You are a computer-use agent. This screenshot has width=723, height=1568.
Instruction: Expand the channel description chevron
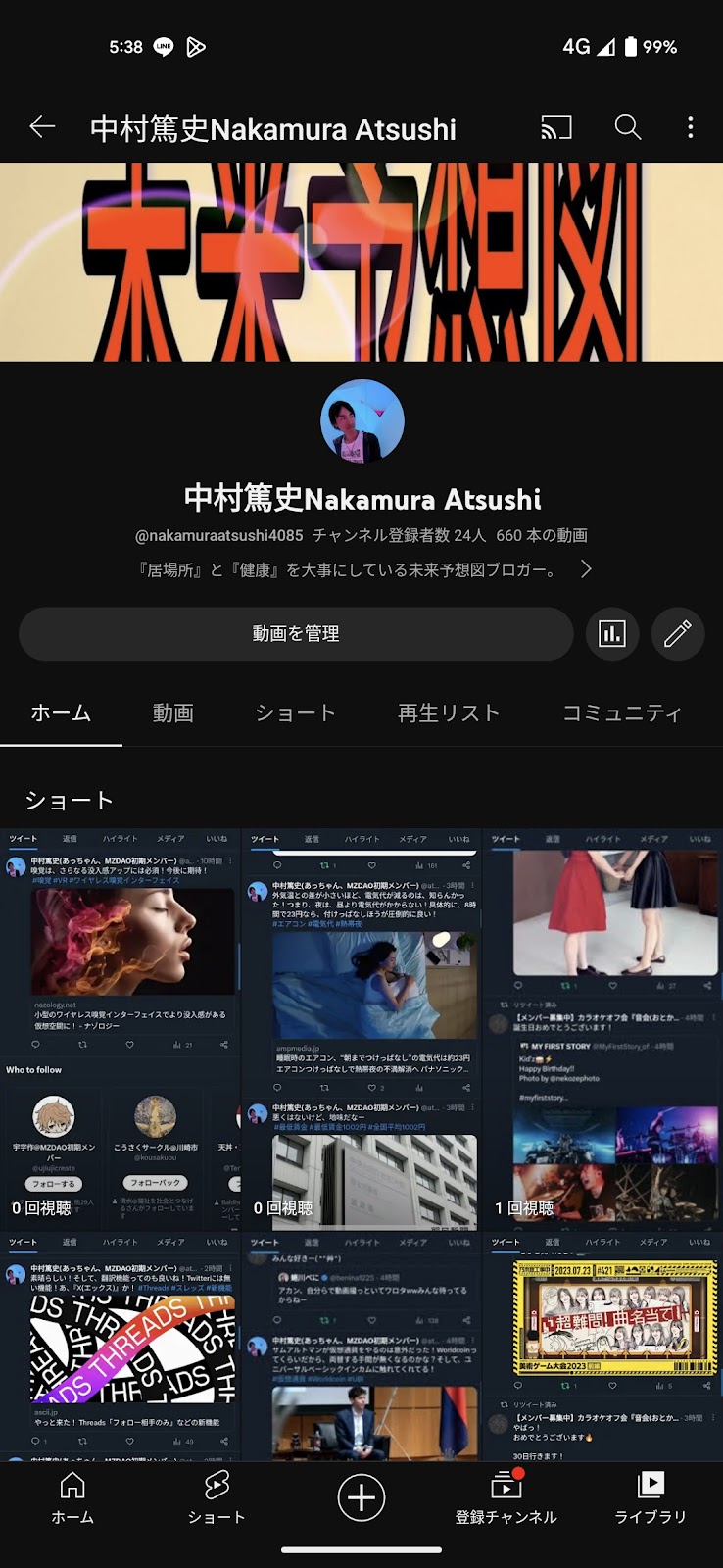tap(586, 569)
